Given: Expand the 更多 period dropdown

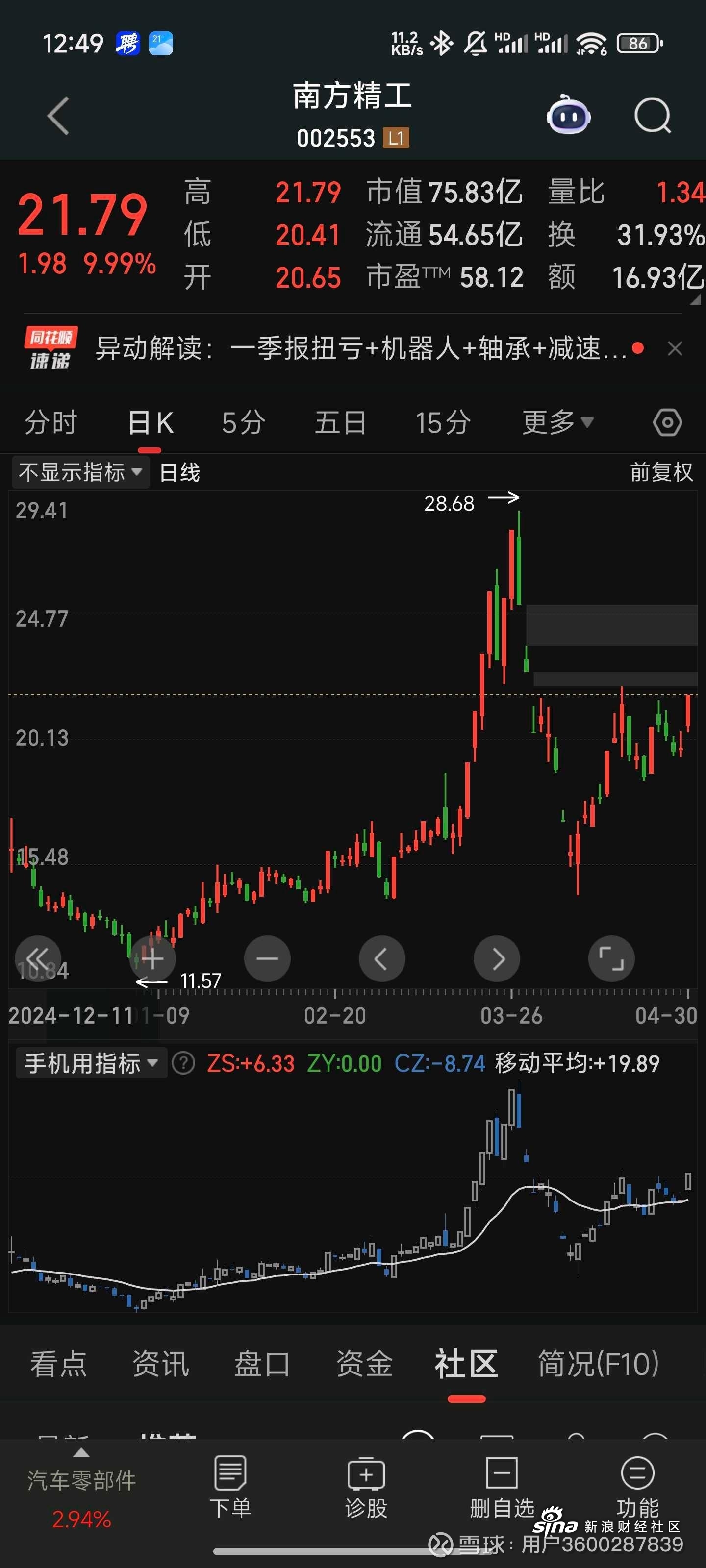Looking at the screenshot, I should click(x=557, y=422).
